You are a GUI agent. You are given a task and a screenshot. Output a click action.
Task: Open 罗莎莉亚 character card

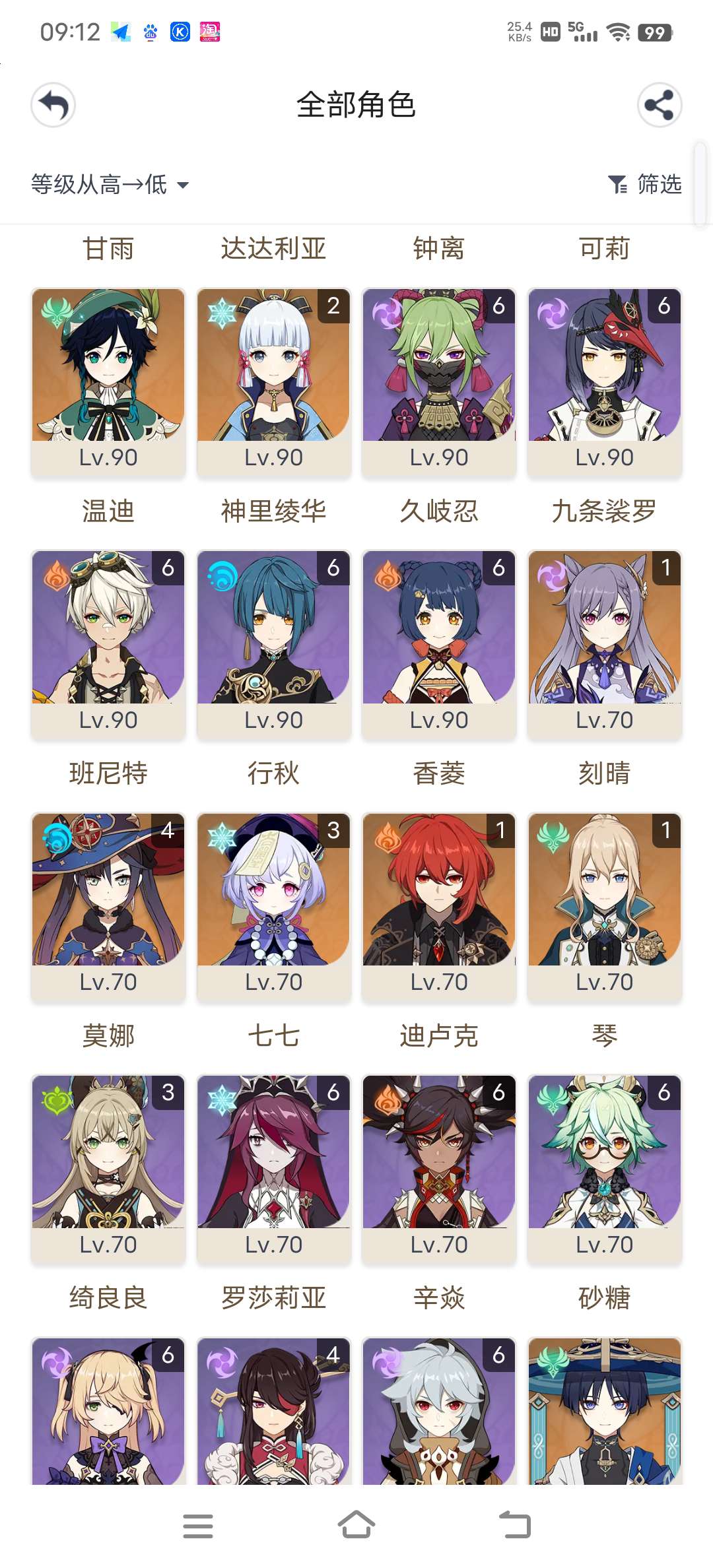[x=273, y=1168]
